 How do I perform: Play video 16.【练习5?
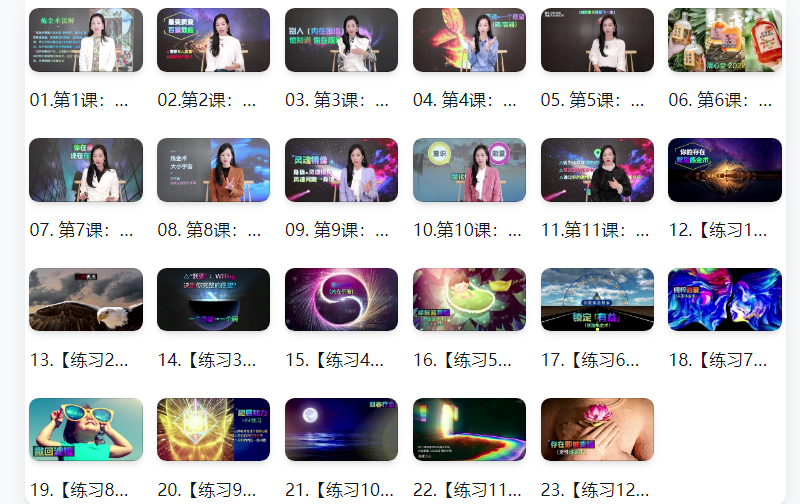469,299
